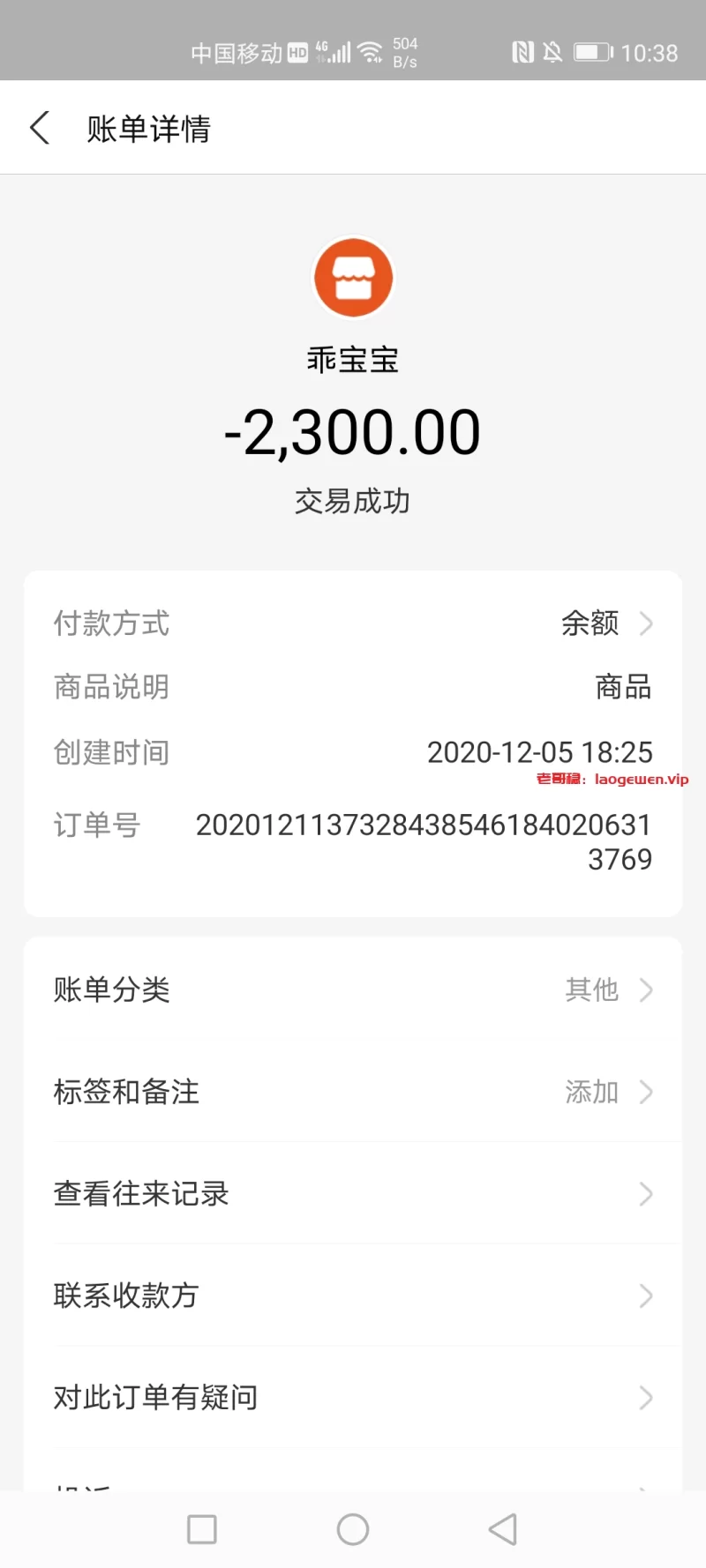Tap the system home button
Viewport: 706px width, 1568px height.
click(353, 1529)
